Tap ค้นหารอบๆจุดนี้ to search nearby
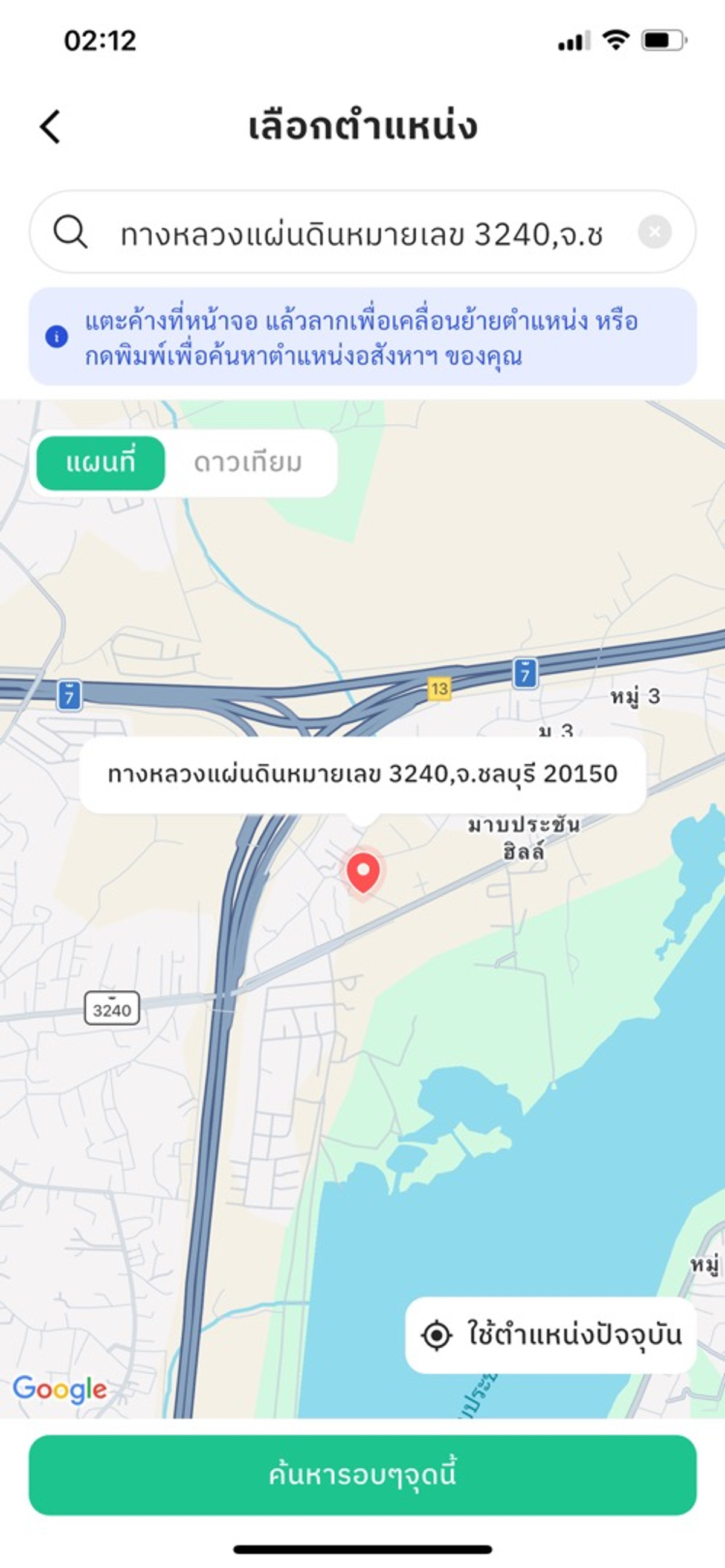This screenshot has width=725, height=1568. coord(362,1475)
